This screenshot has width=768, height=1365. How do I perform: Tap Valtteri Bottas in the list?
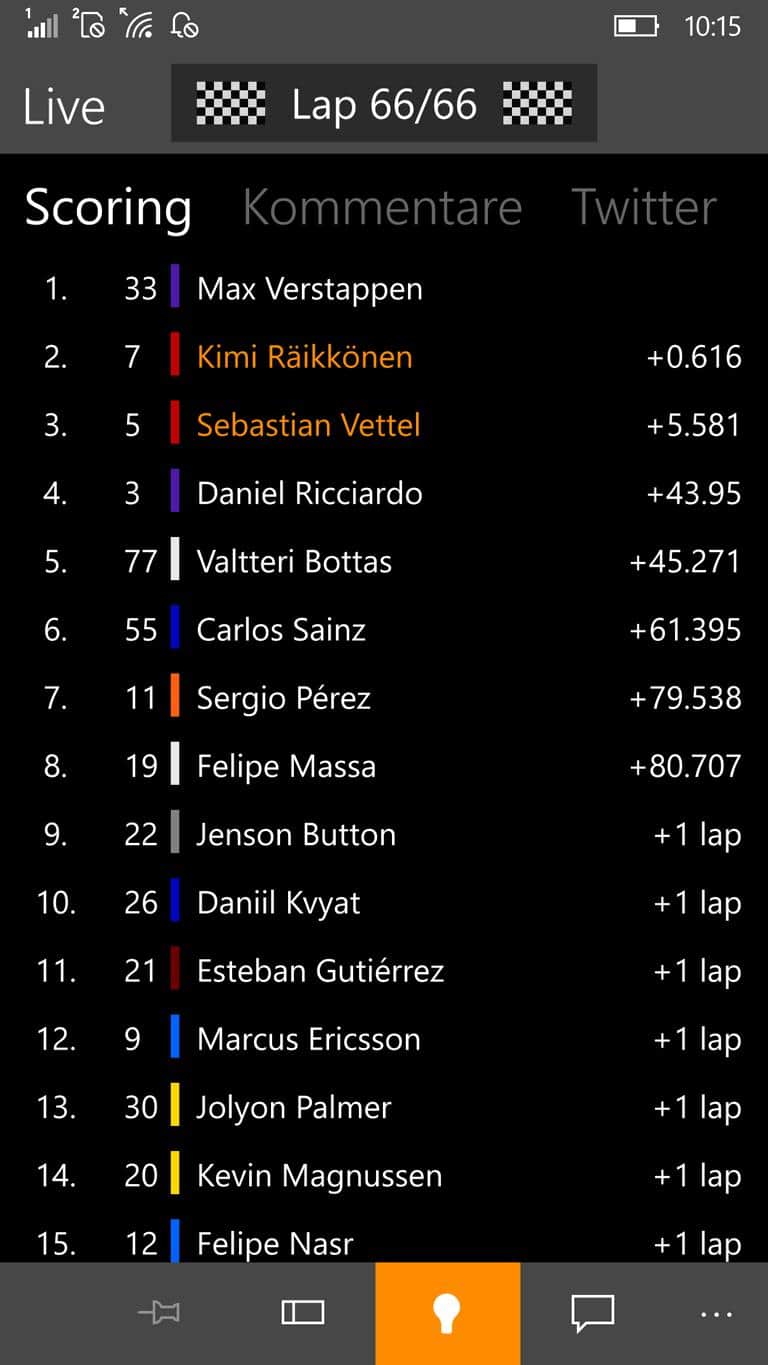pyautogui.click(x=384, y=561)
